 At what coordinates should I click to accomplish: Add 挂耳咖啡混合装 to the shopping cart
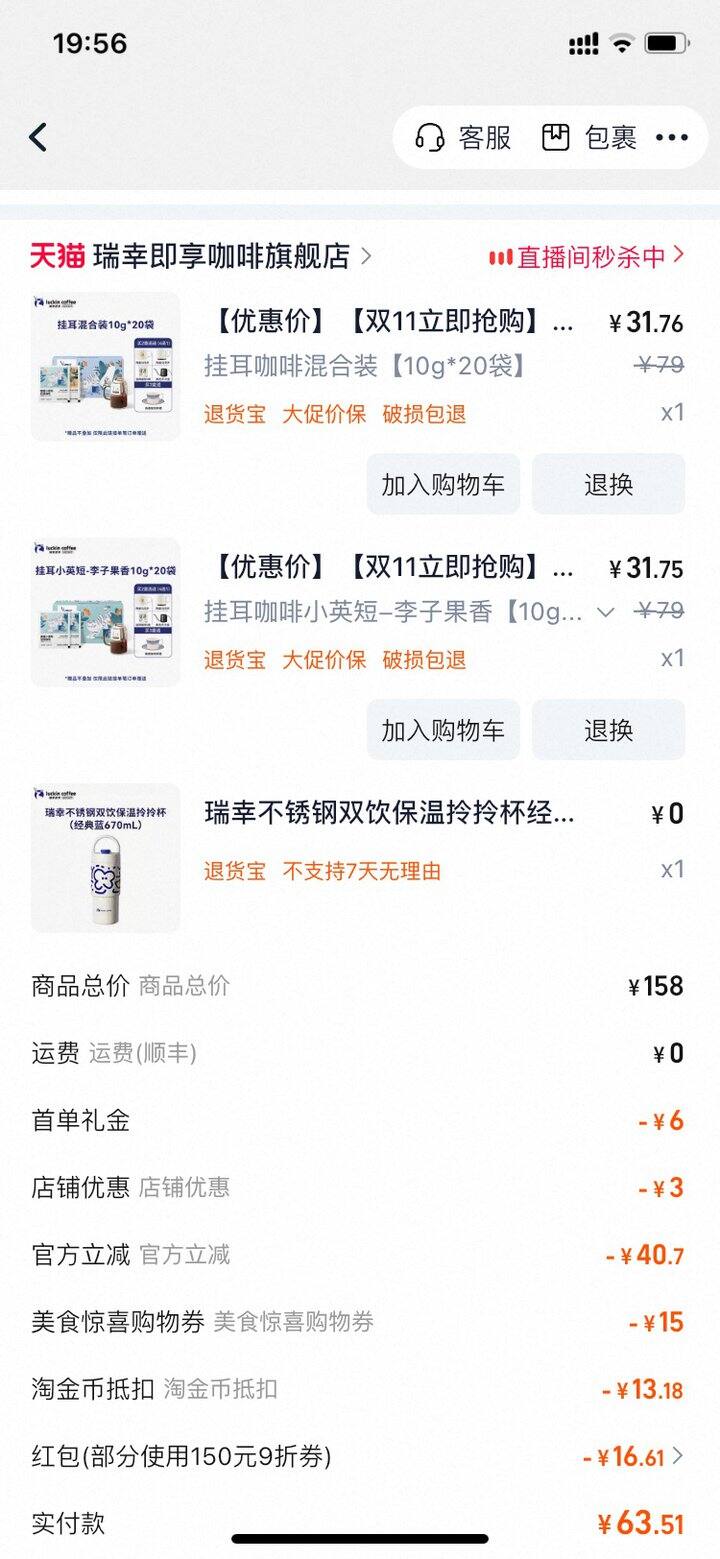(x=443, y=485)
